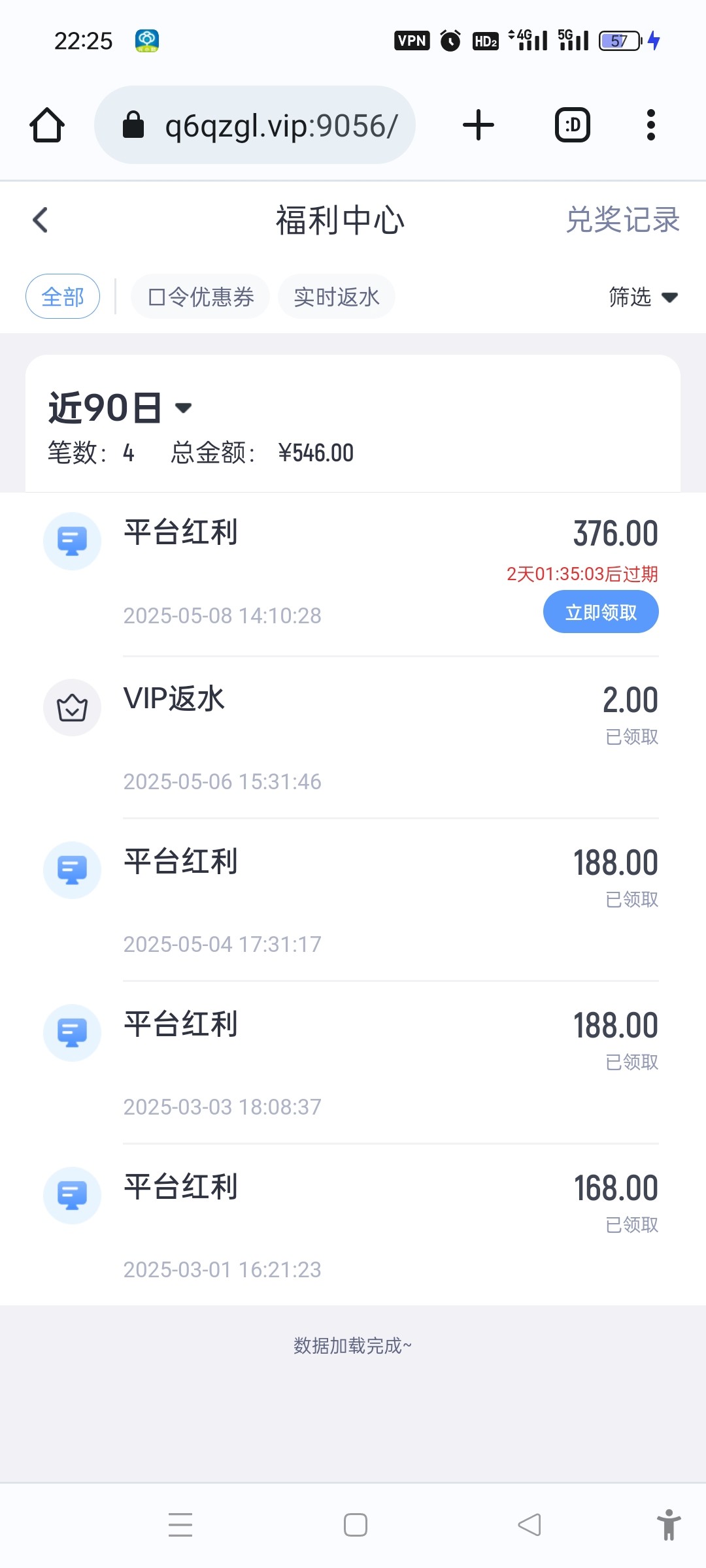
Task: Open system recent apps menu
Action: coord(180,1525)
